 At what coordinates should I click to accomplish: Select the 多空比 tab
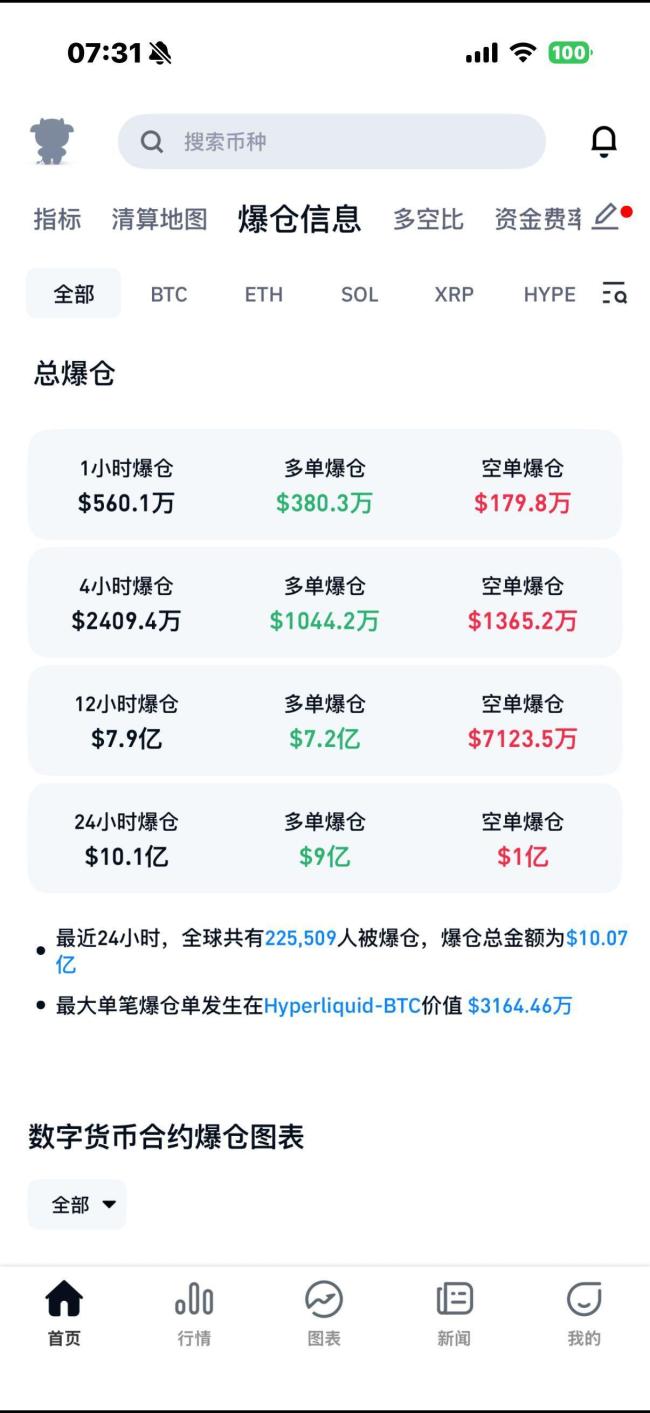coord(428,219)
